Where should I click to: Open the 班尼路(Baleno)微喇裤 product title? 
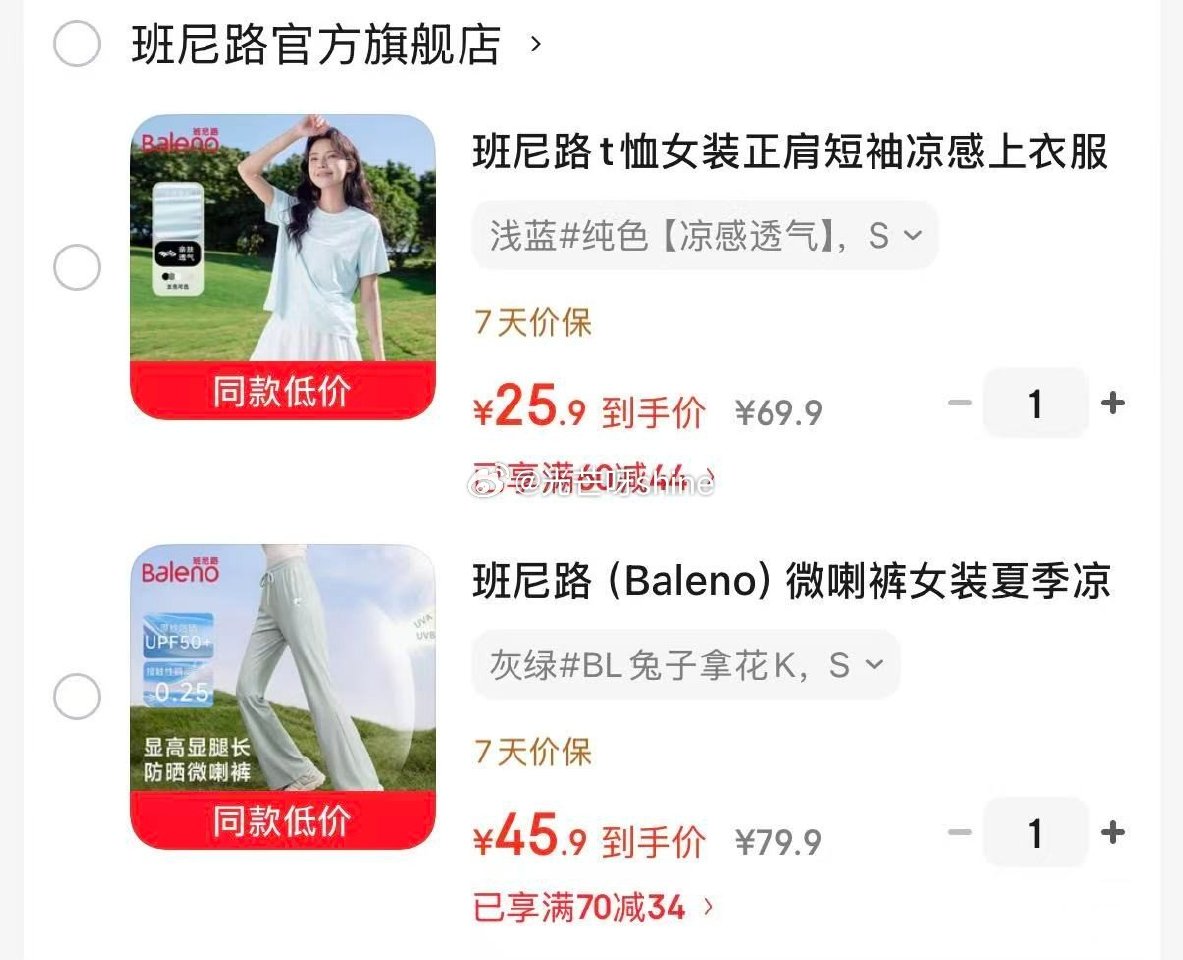pos(790,582)
